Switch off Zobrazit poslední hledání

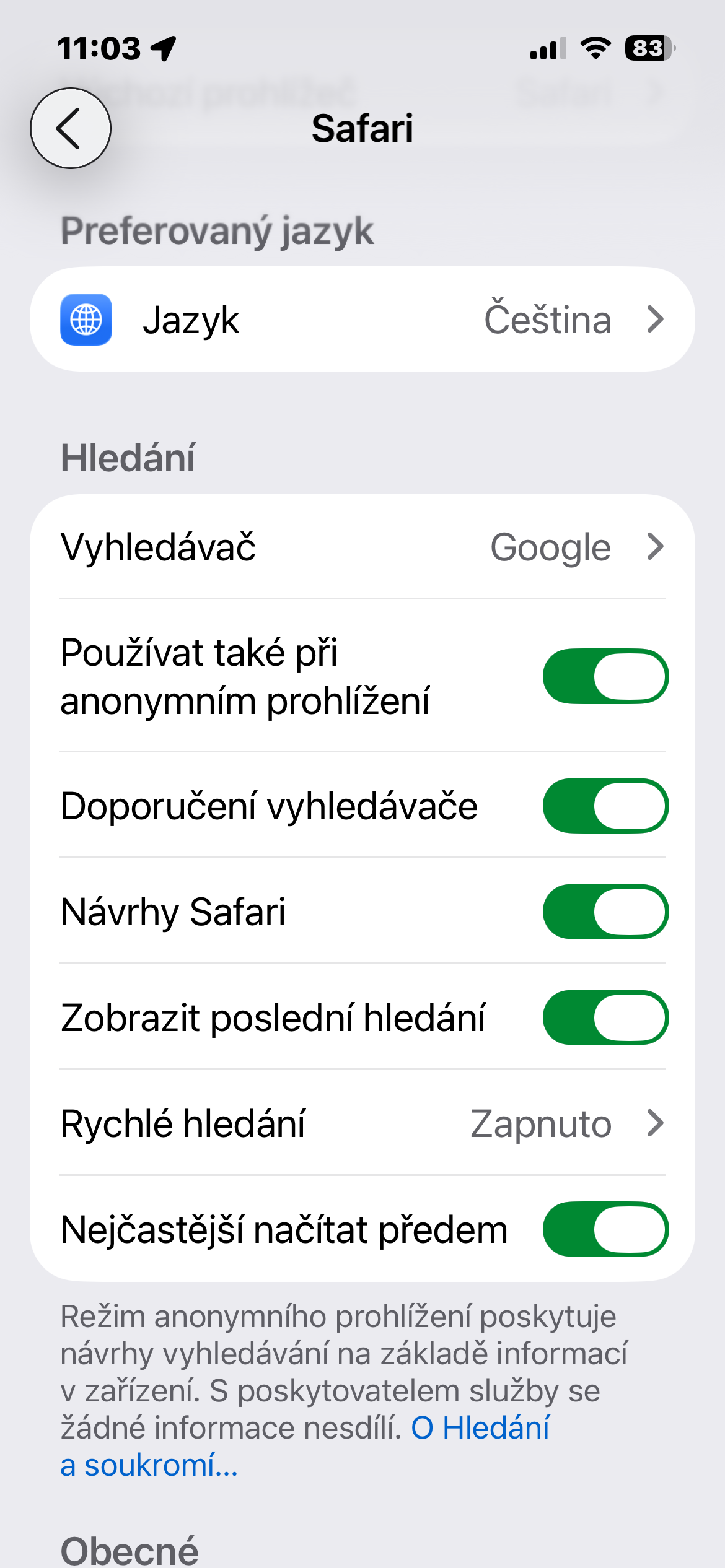point(605,1017)
